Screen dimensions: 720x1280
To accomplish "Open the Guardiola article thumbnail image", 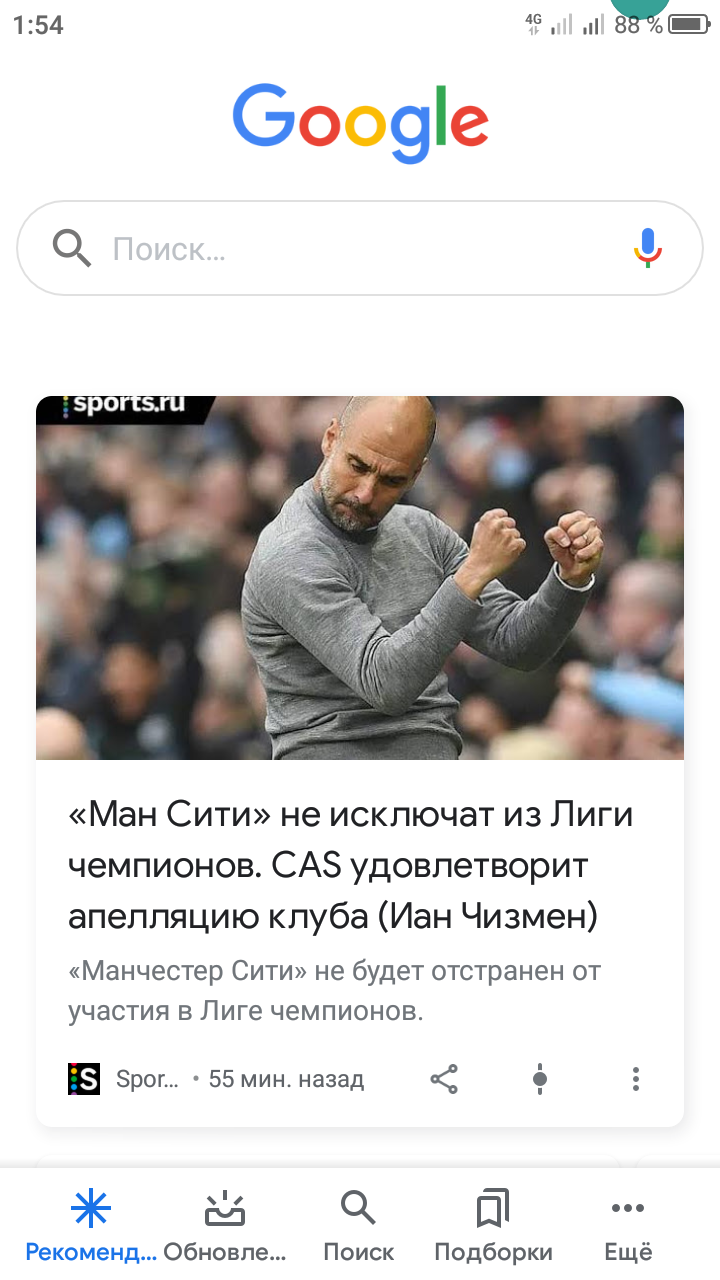I will pos(360,577).
